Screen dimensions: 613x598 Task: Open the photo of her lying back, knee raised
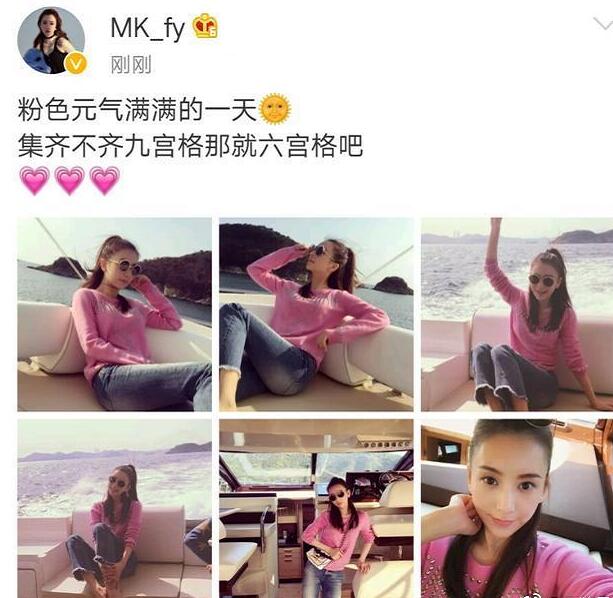(316, 314)
